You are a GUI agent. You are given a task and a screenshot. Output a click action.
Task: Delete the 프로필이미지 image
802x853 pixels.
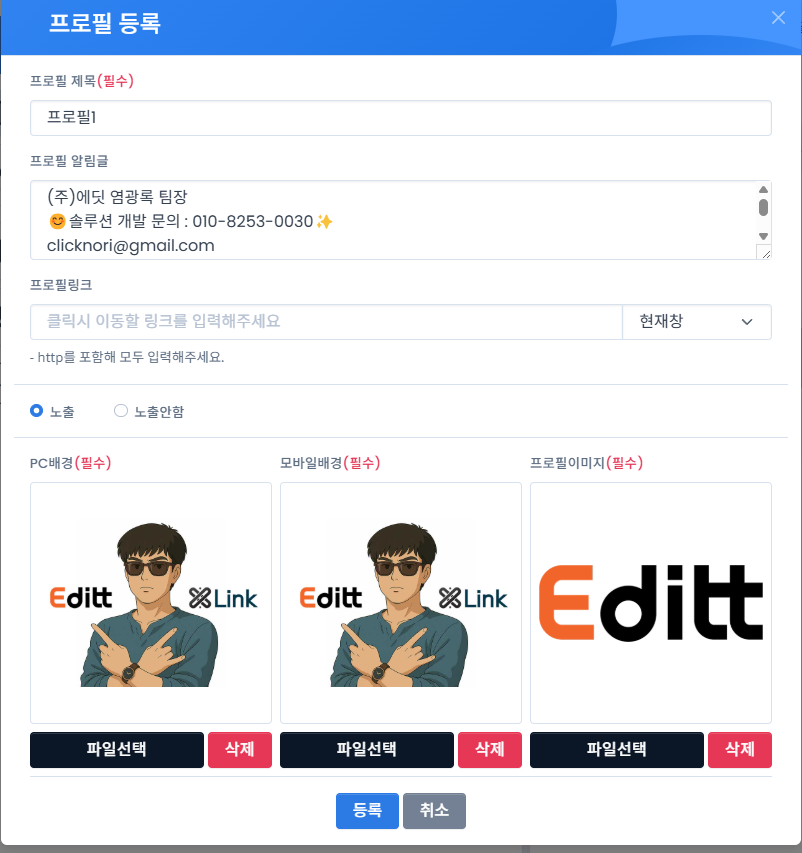(740, 750)
